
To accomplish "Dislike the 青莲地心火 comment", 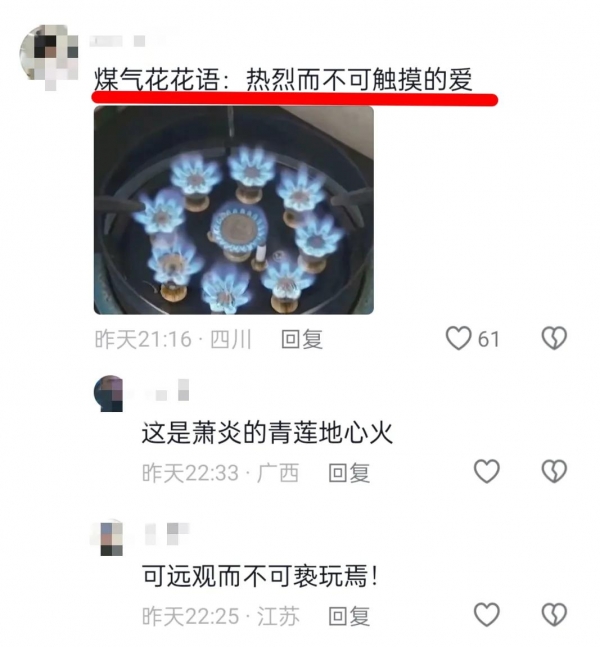I will (x=554, y=471).
